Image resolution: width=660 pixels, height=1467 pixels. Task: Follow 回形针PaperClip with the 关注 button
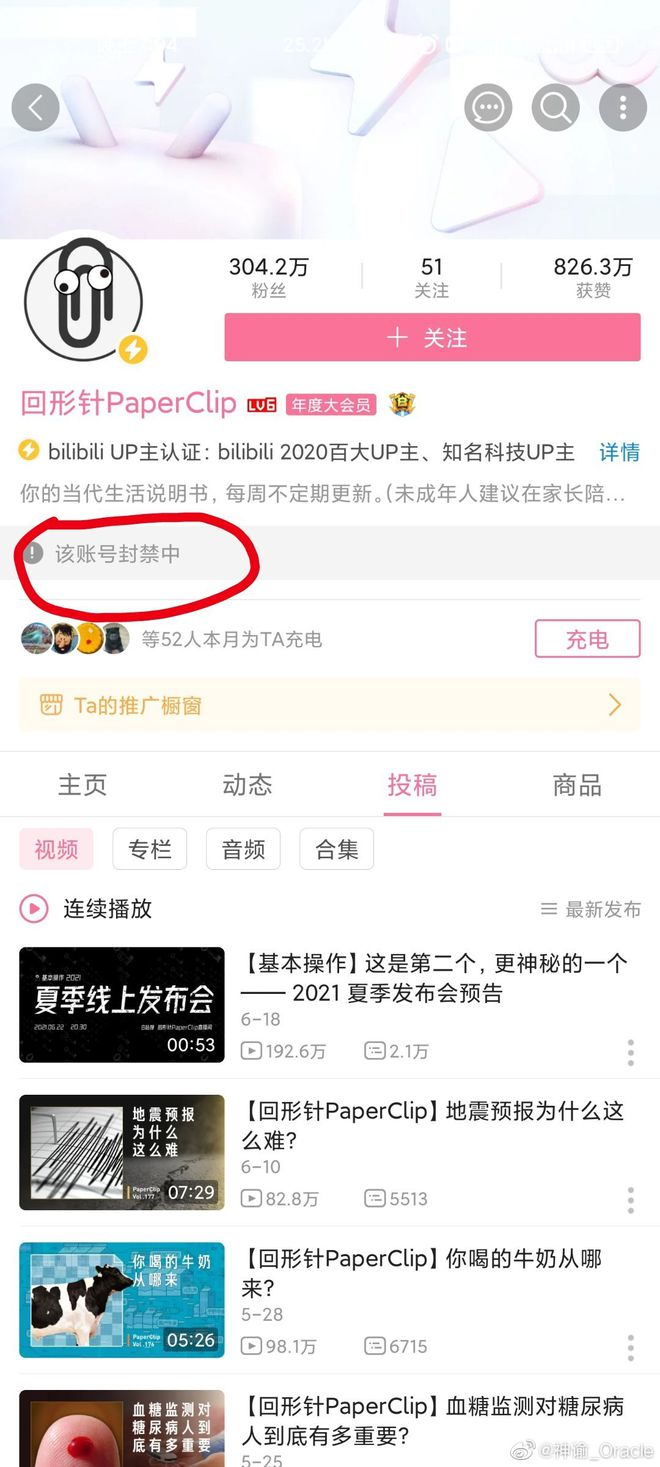tap(432, 338)
